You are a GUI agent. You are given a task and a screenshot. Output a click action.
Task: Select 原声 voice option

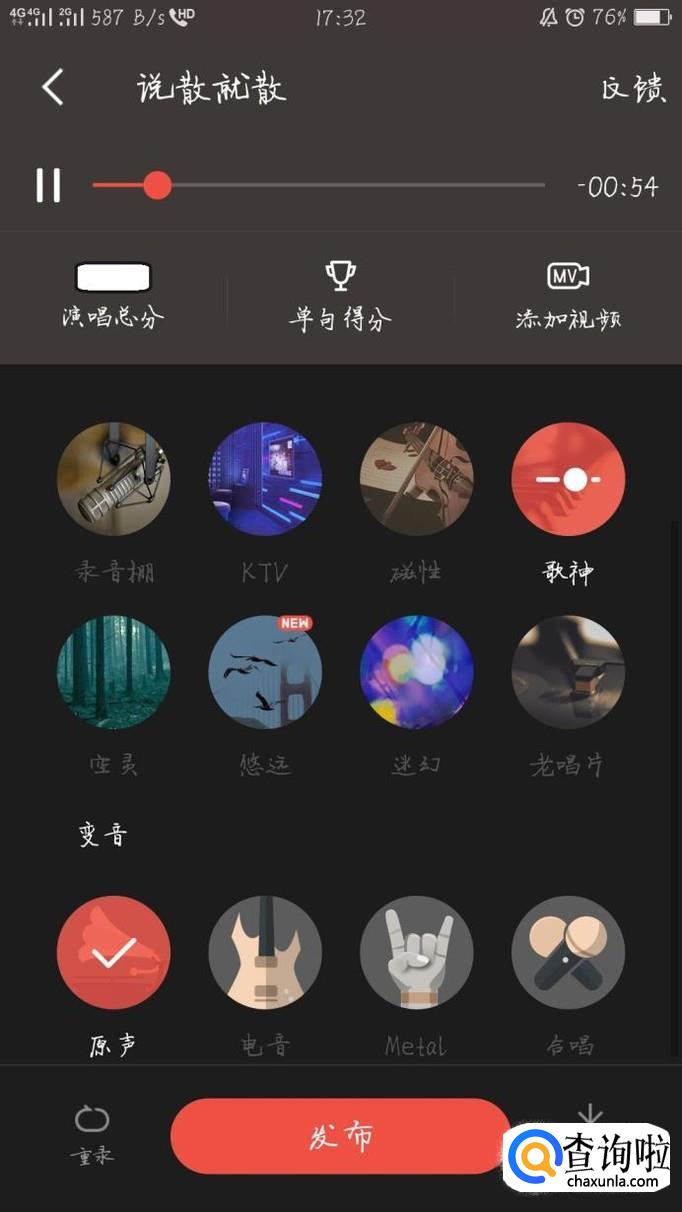(x=114, y=952)
